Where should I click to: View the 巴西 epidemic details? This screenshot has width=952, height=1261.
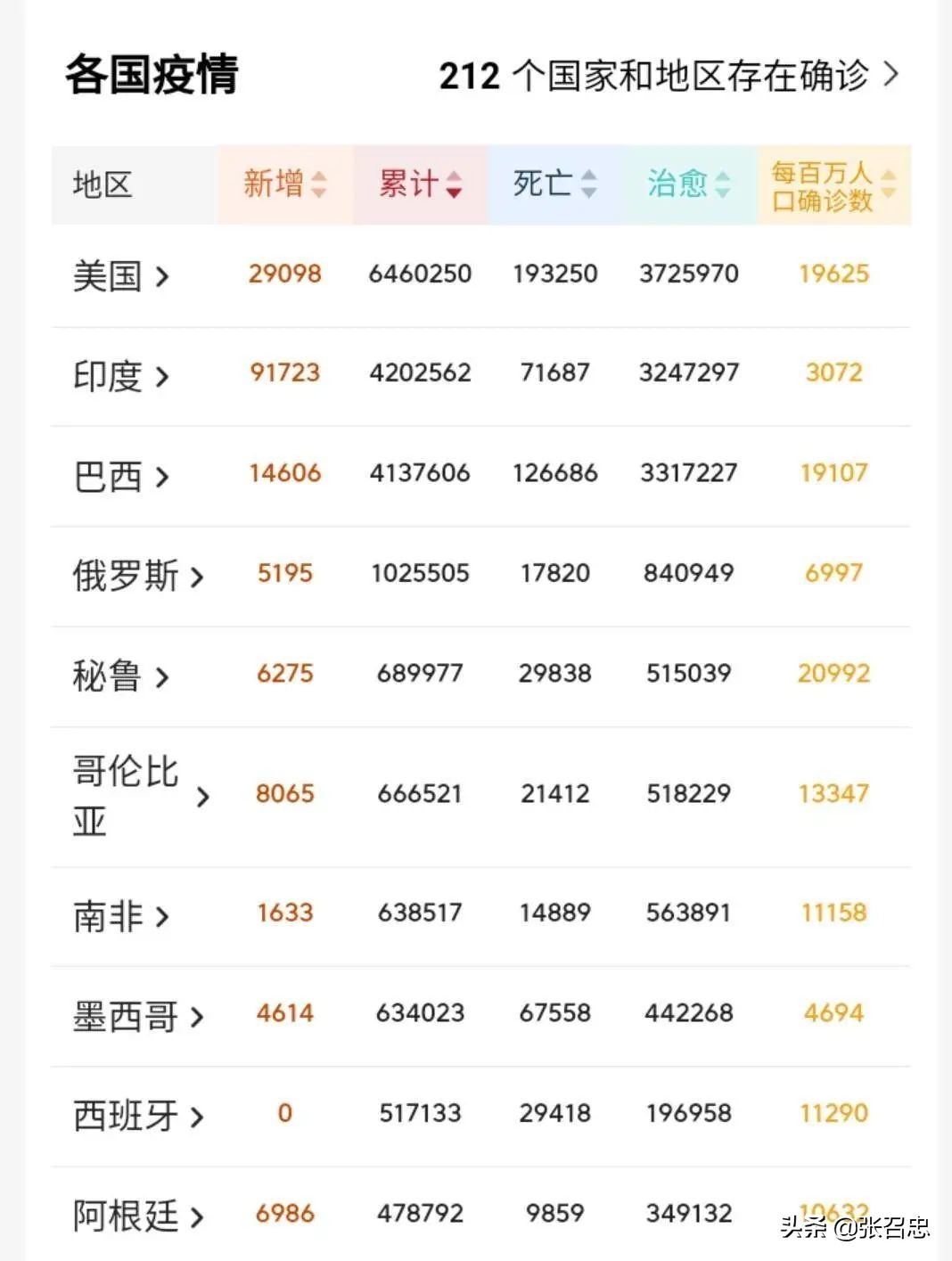tap(120, 477)
